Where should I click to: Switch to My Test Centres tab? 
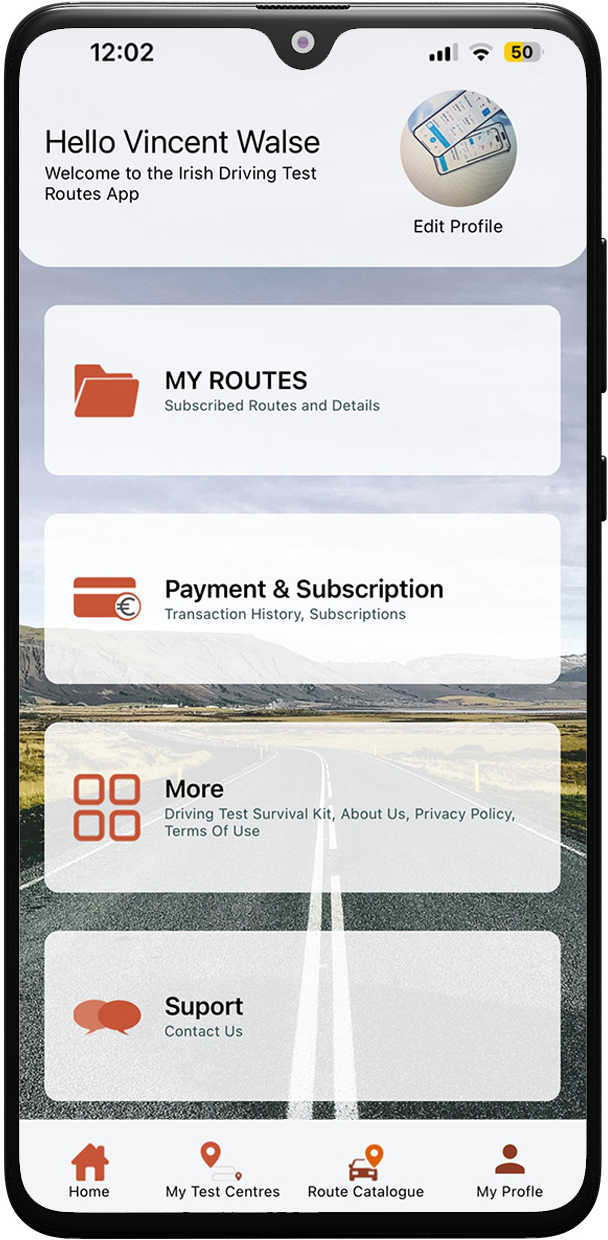tap(223, 1172)
